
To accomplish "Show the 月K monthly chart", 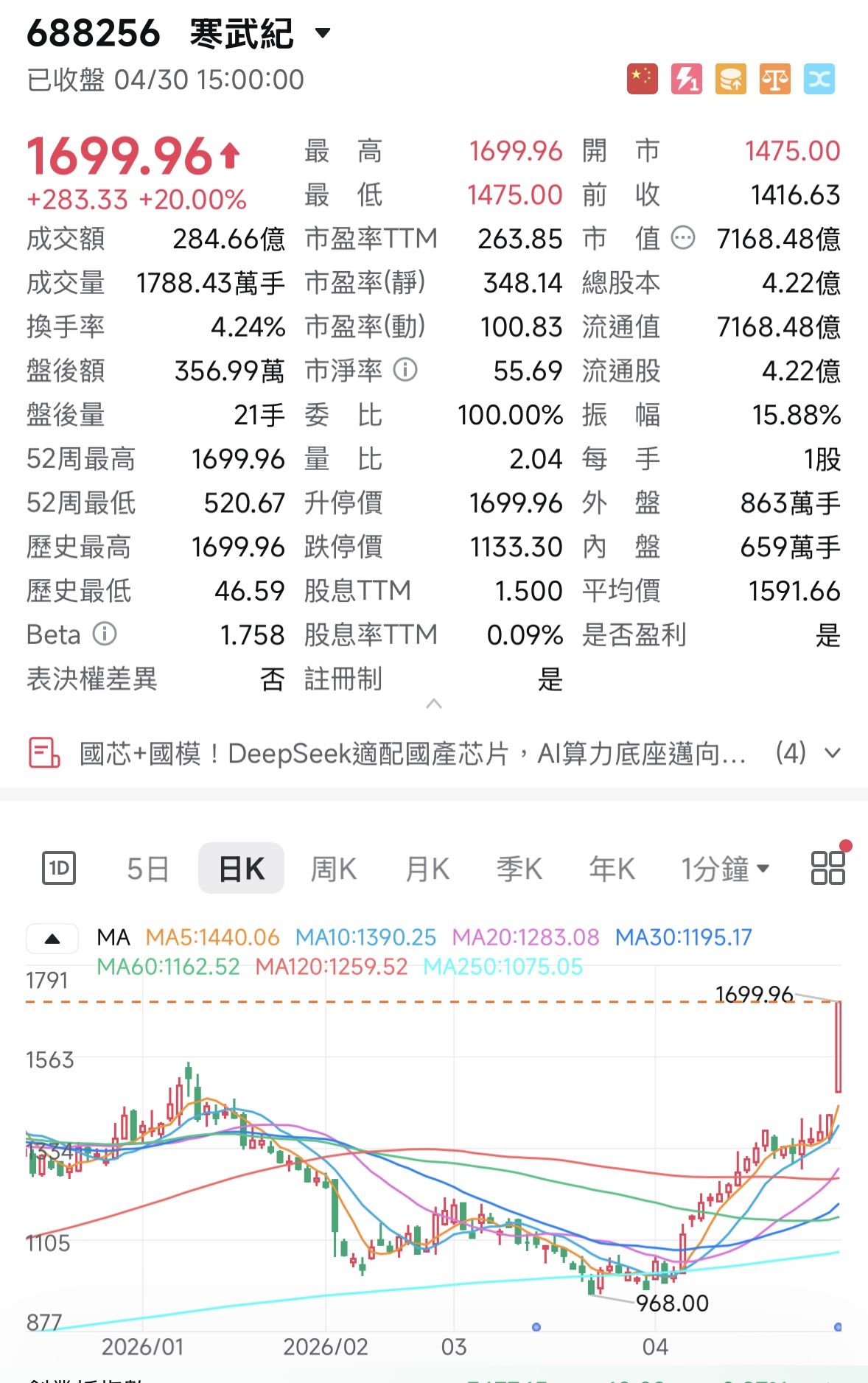I will click(427, 869).
